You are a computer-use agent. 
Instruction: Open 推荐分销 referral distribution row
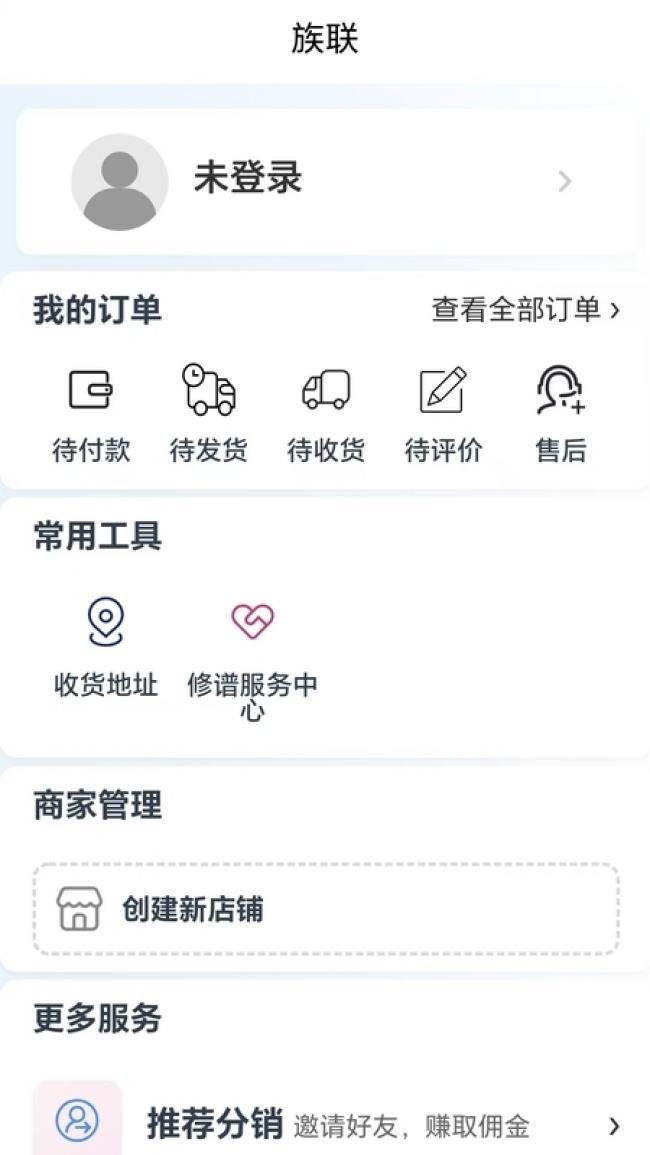click(x=326, y=1124)
